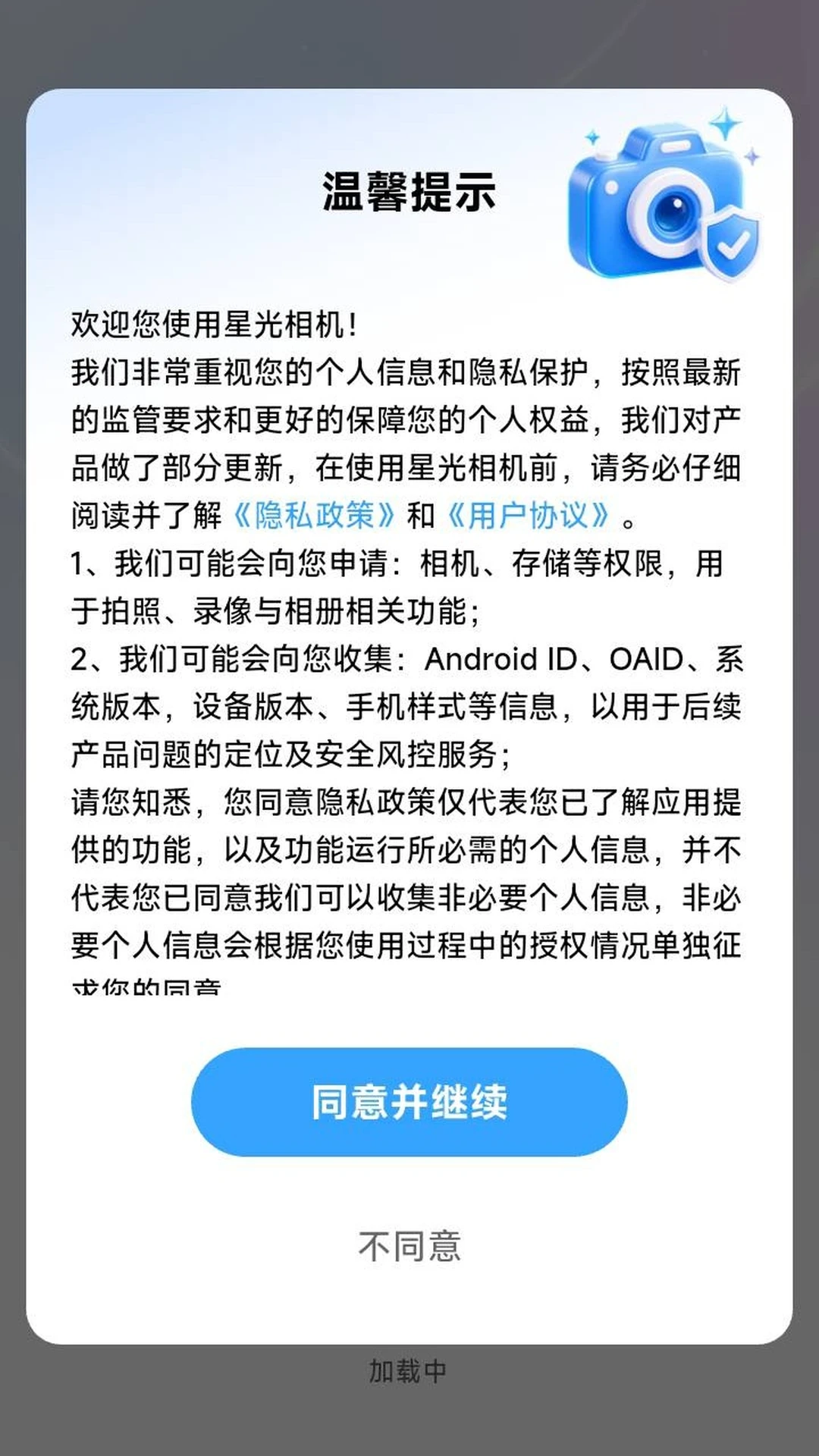Open the 《隐私政策》 link
The image size is (819, 1456).
pos(314,516)
